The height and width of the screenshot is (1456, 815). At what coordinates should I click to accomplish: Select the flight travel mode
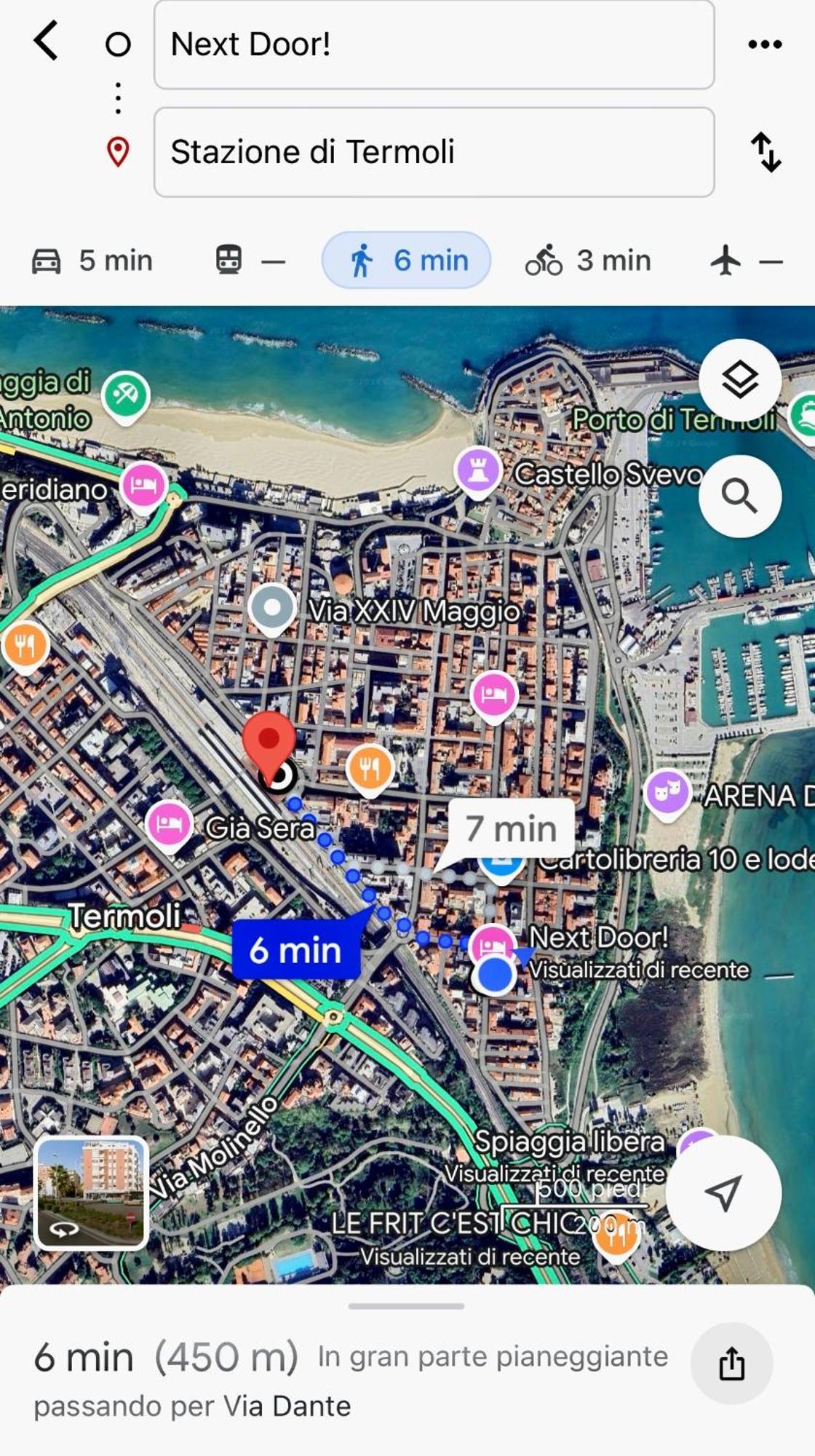pyautogui.click(x=745, y=261)
